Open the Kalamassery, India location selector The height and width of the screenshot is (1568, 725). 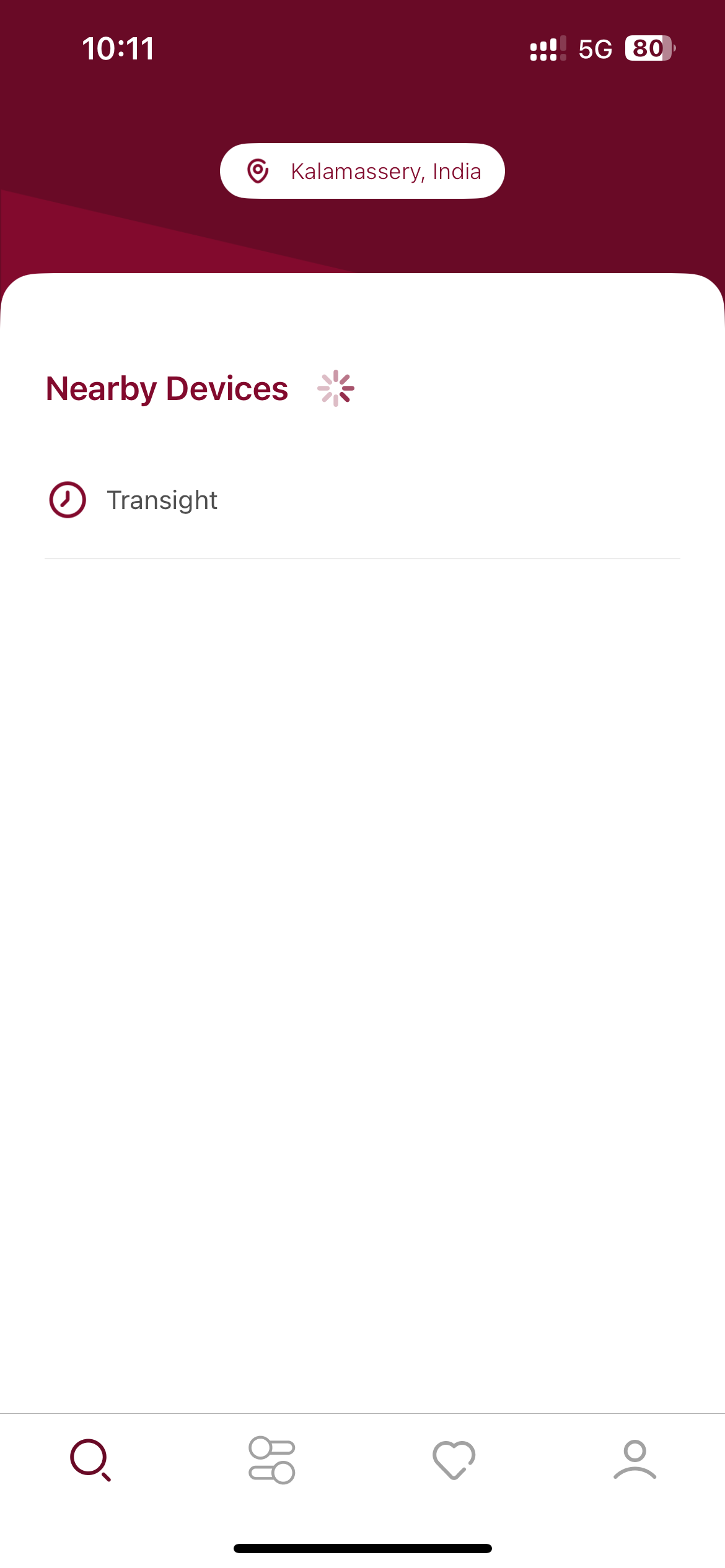[x=362, y=171]
